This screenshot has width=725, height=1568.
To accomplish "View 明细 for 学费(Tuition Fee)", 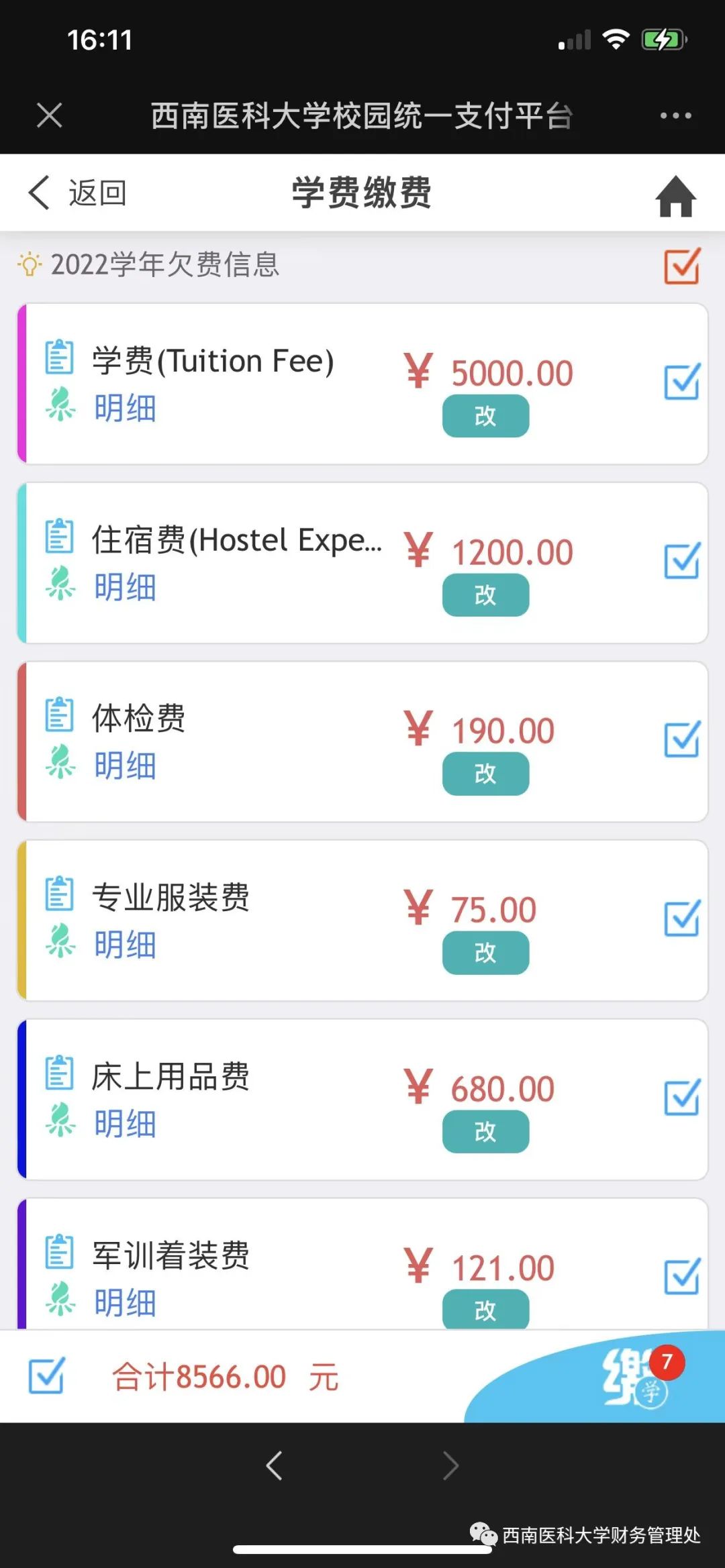I will click(x=125, y=408).
